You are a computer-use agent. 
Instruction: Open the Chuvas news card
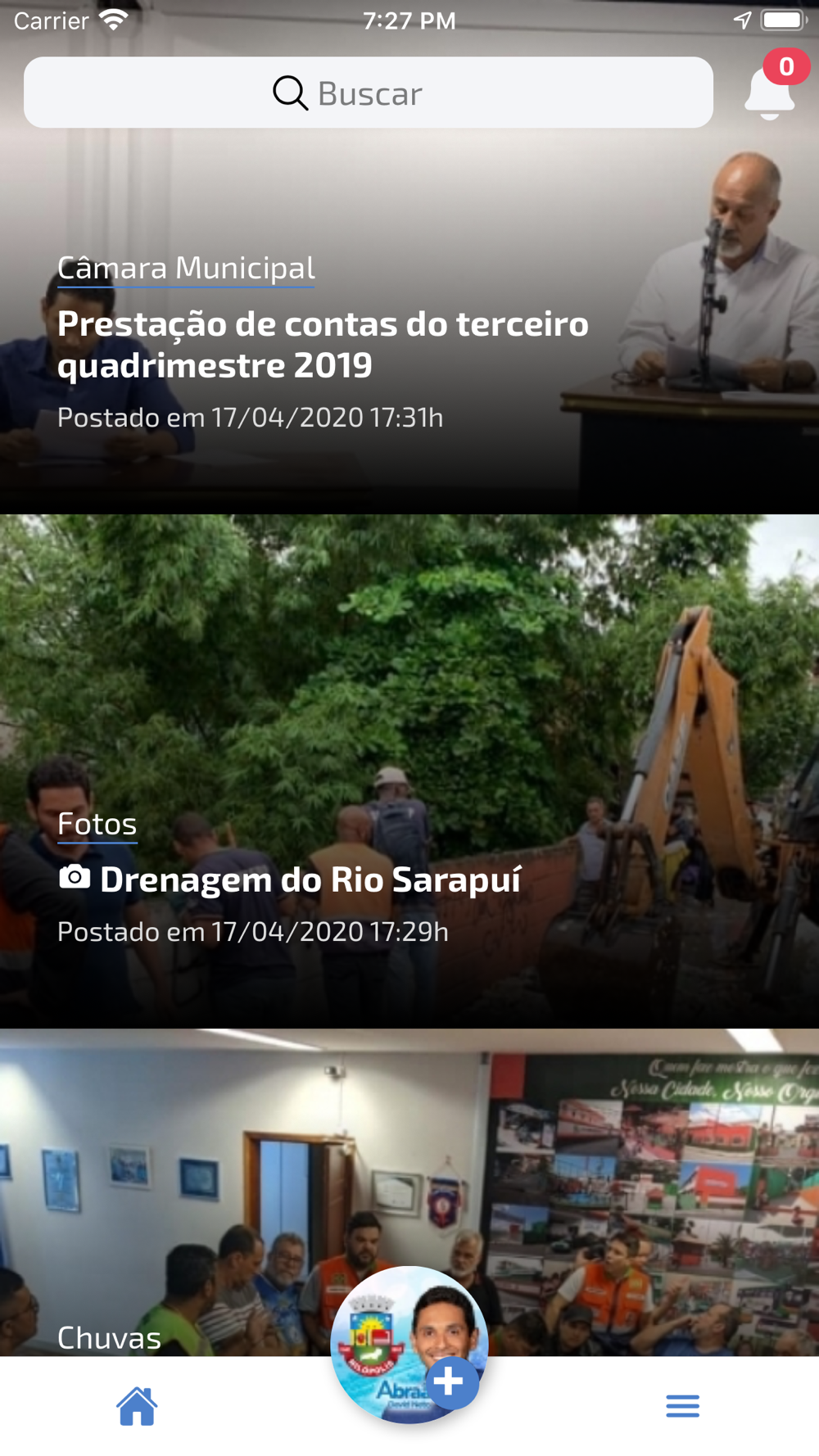[x=109, y=1337]
